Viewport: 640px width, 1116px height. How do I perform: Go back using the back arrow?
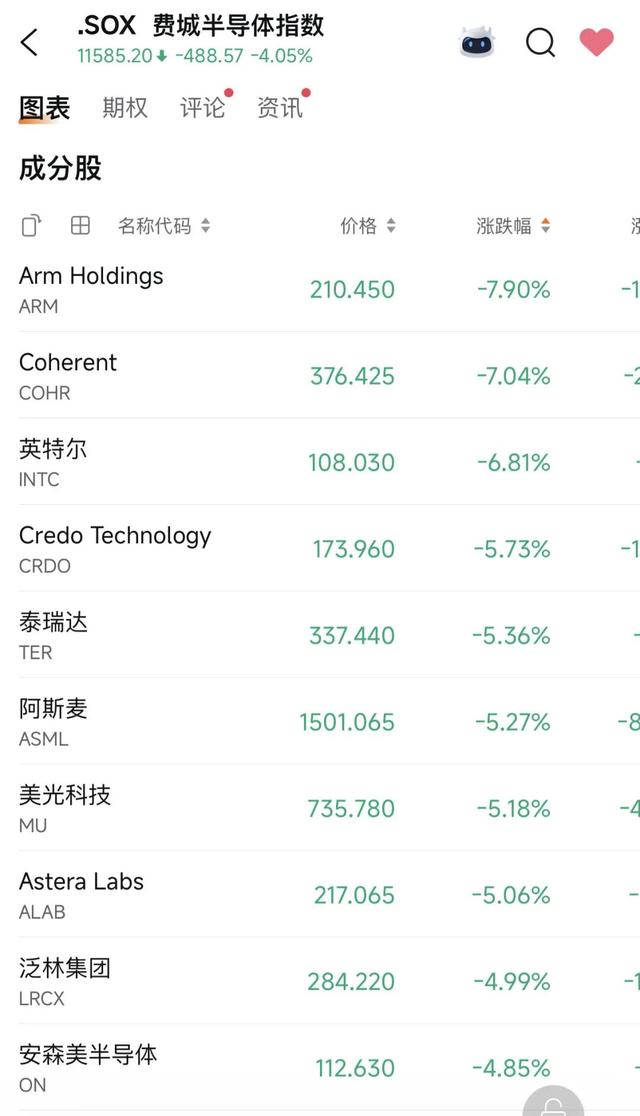point(29,43)
